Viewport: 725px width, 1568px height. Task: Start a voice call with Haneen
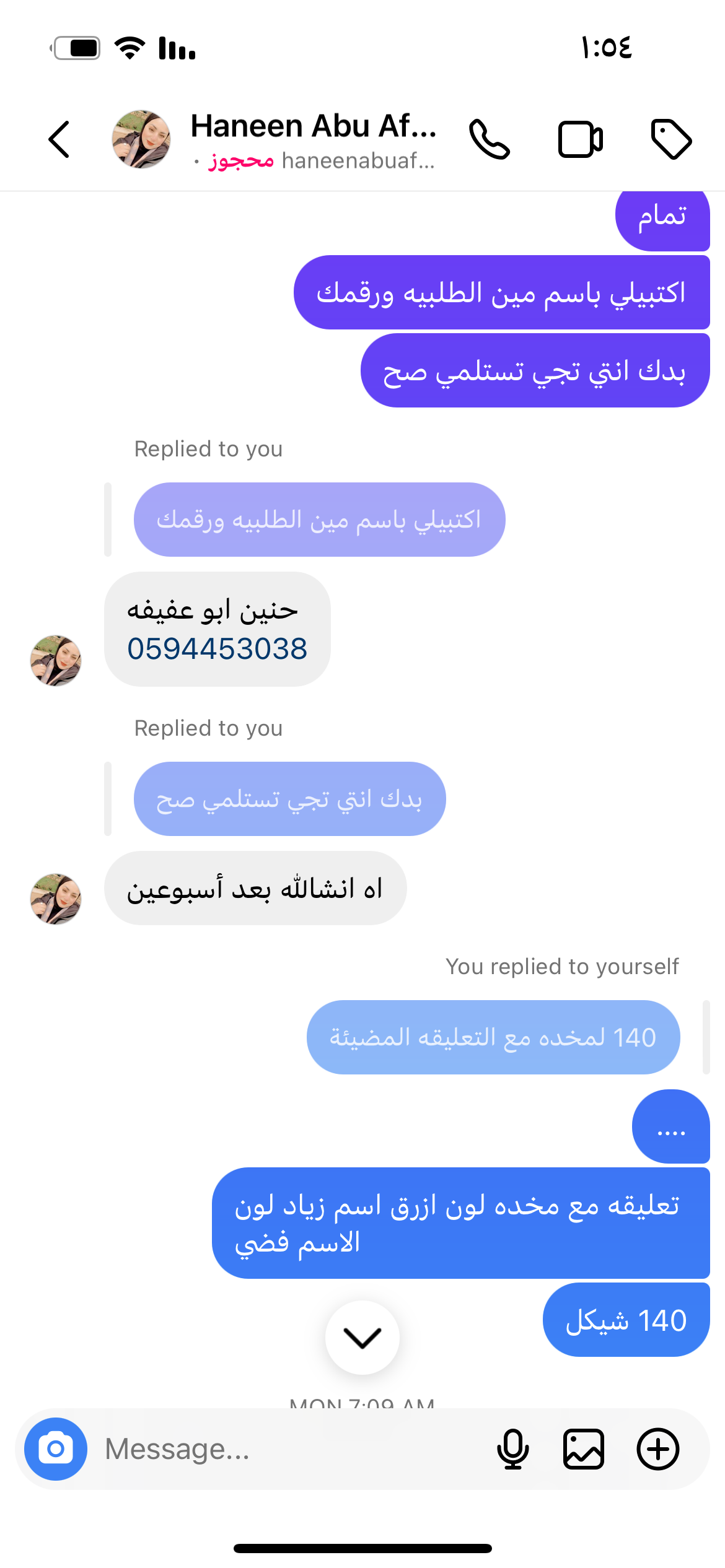click(490, 139)
